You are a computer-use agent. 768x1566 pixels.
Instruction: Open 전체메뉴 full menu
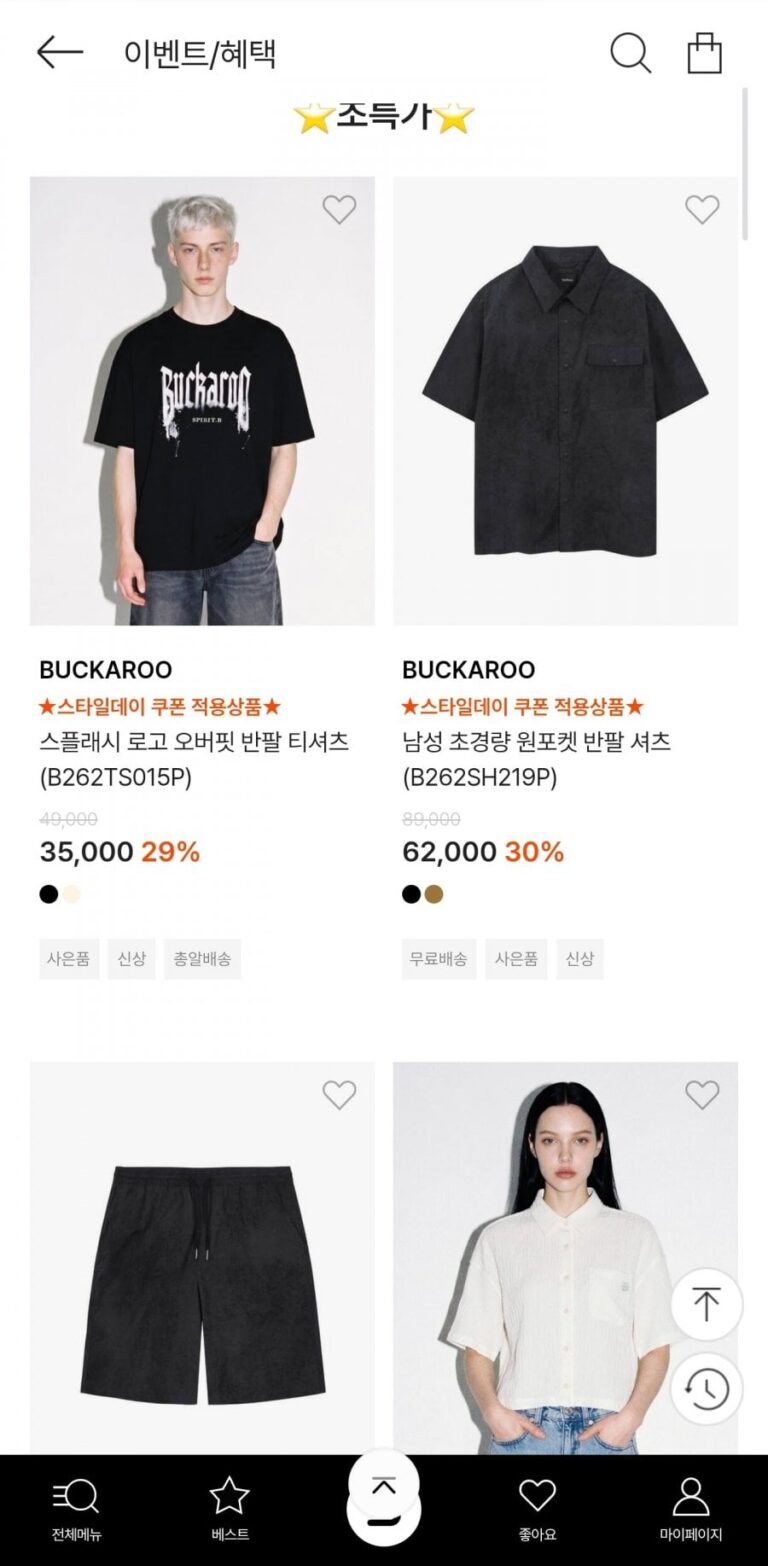76,1509
